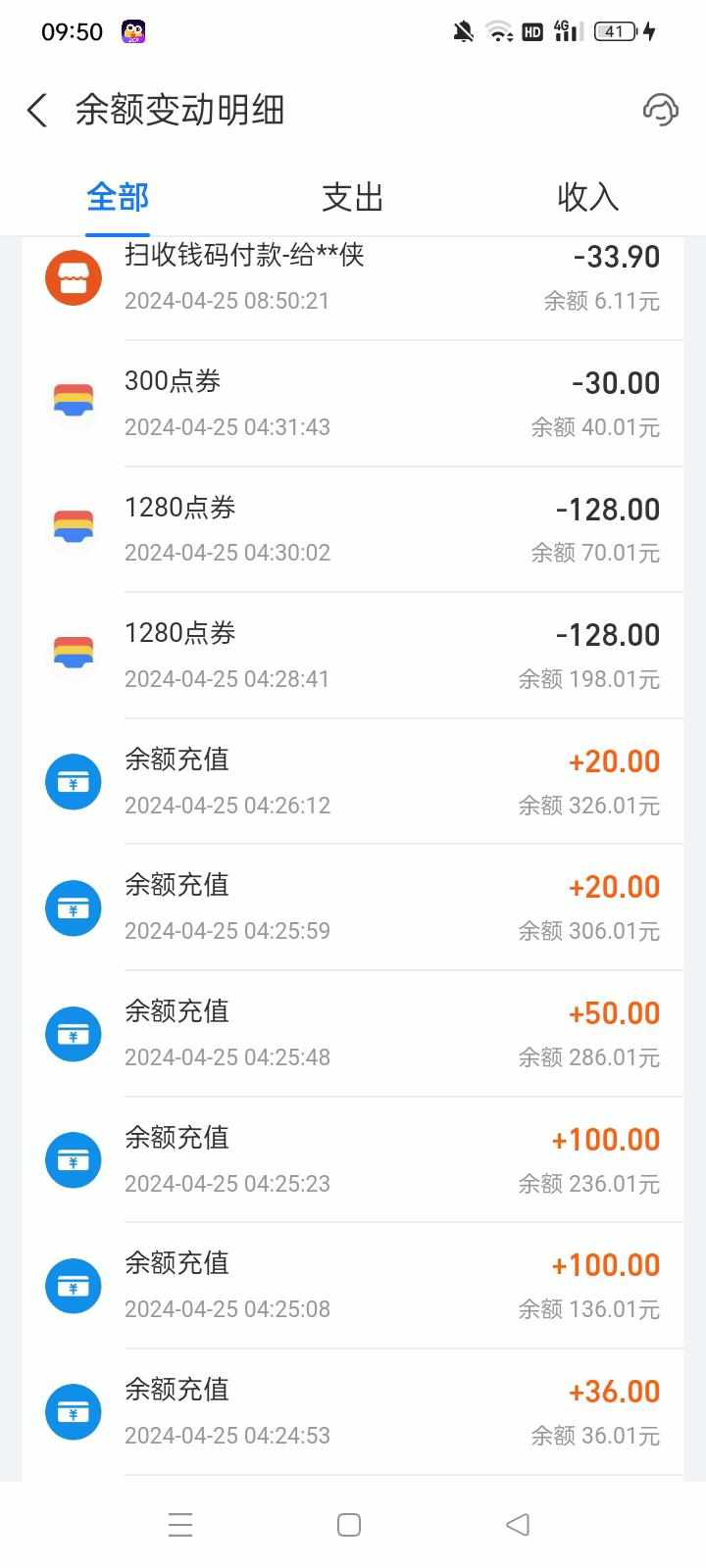View 余额充值 +100.00 at 04:25:23
Screen dimensions: 706x1568
353,1159
